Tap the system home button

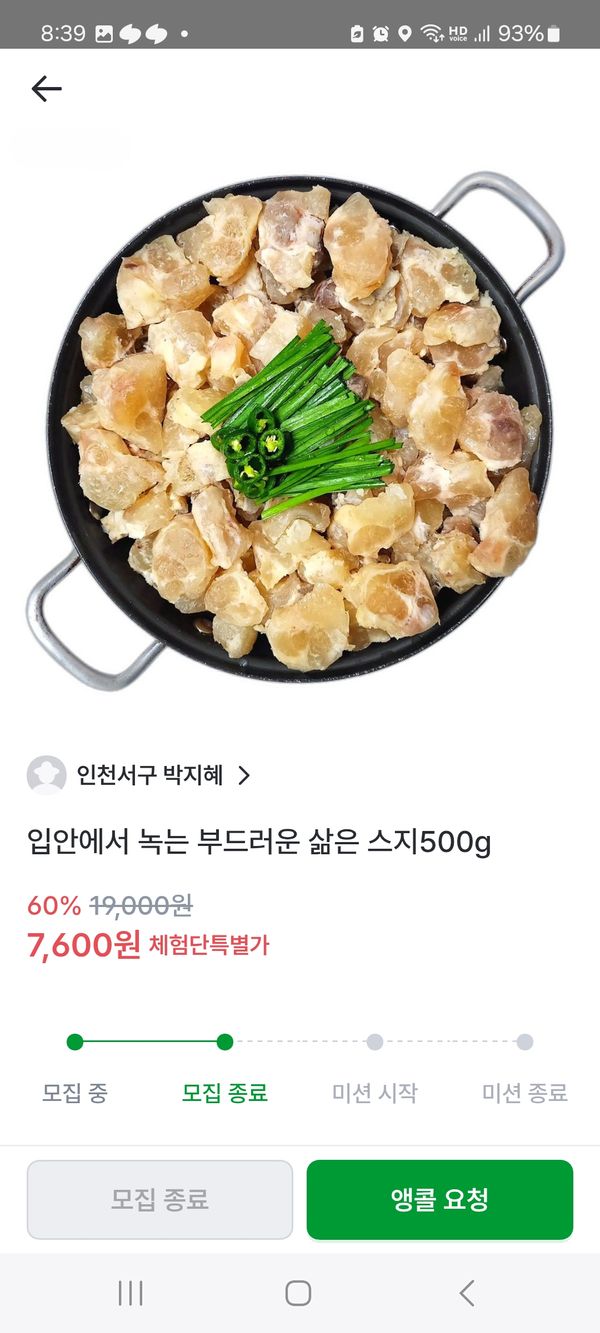coord(298,1293)
